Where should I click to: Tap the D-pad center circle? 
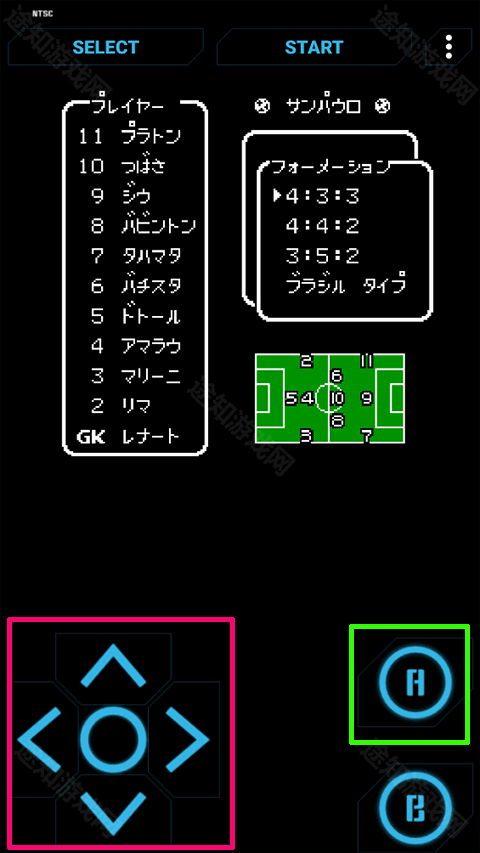pyautogui.click(x=113, y=739)
